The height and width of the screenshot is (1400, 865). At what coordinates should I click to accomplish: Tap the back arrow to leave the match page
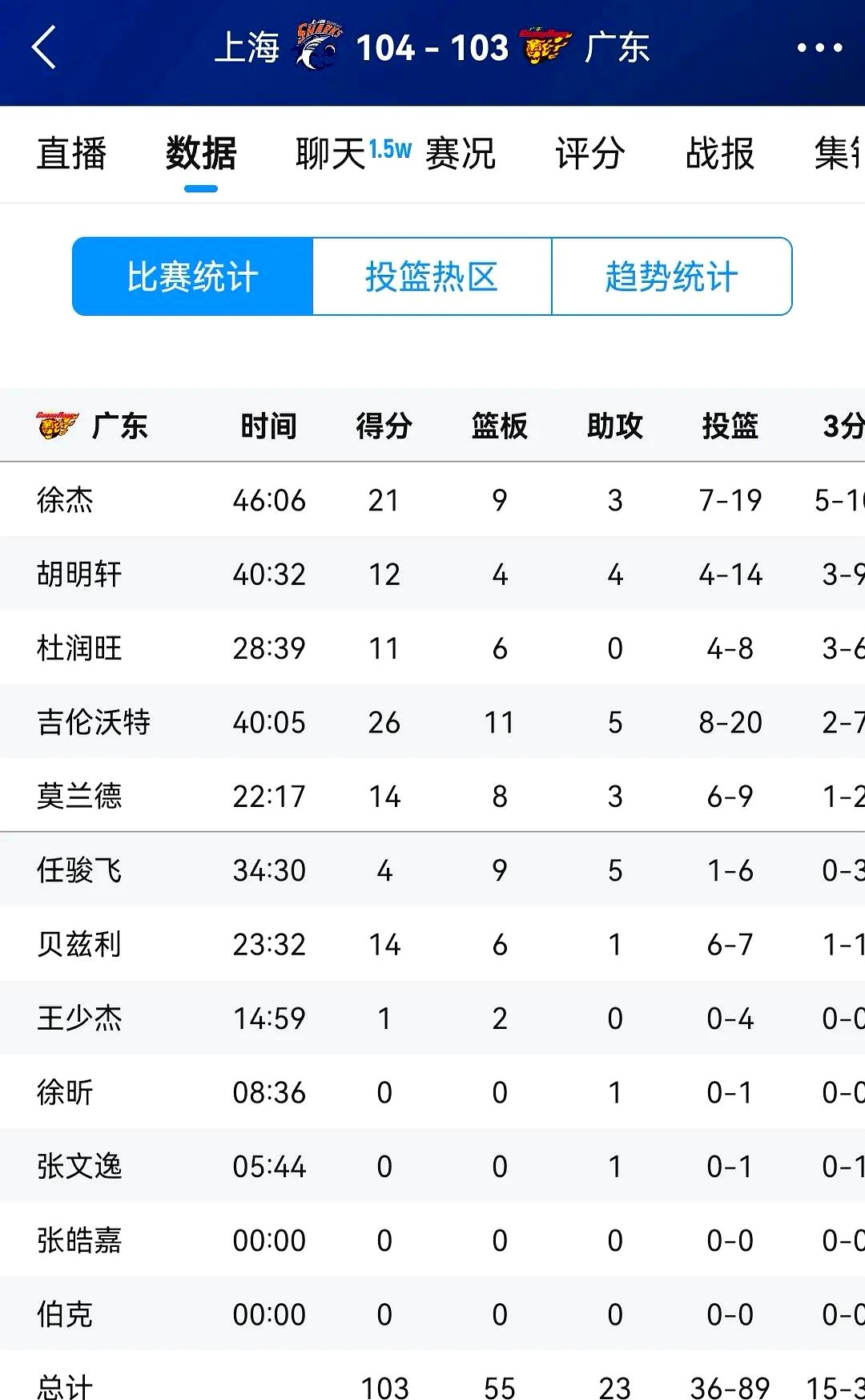(44, 46)
